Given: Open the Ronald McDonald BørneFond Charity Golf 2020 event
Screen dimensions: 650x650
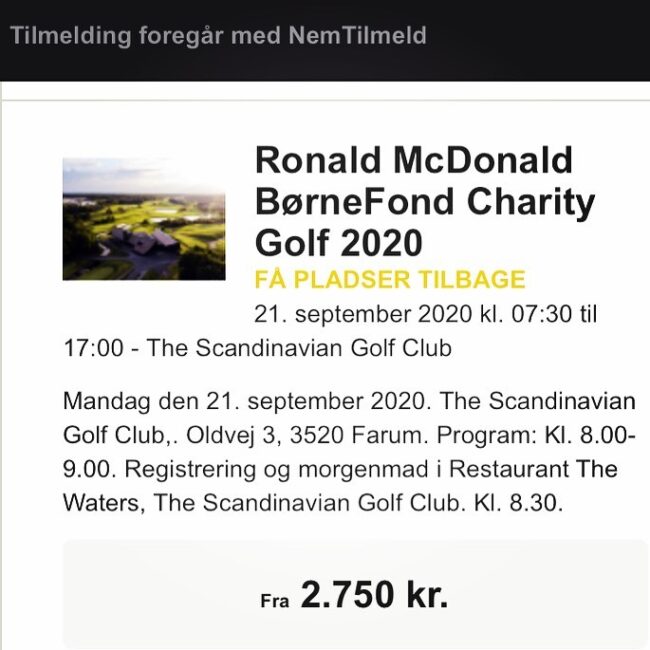Looking at the screenshot, I should 424,201.
